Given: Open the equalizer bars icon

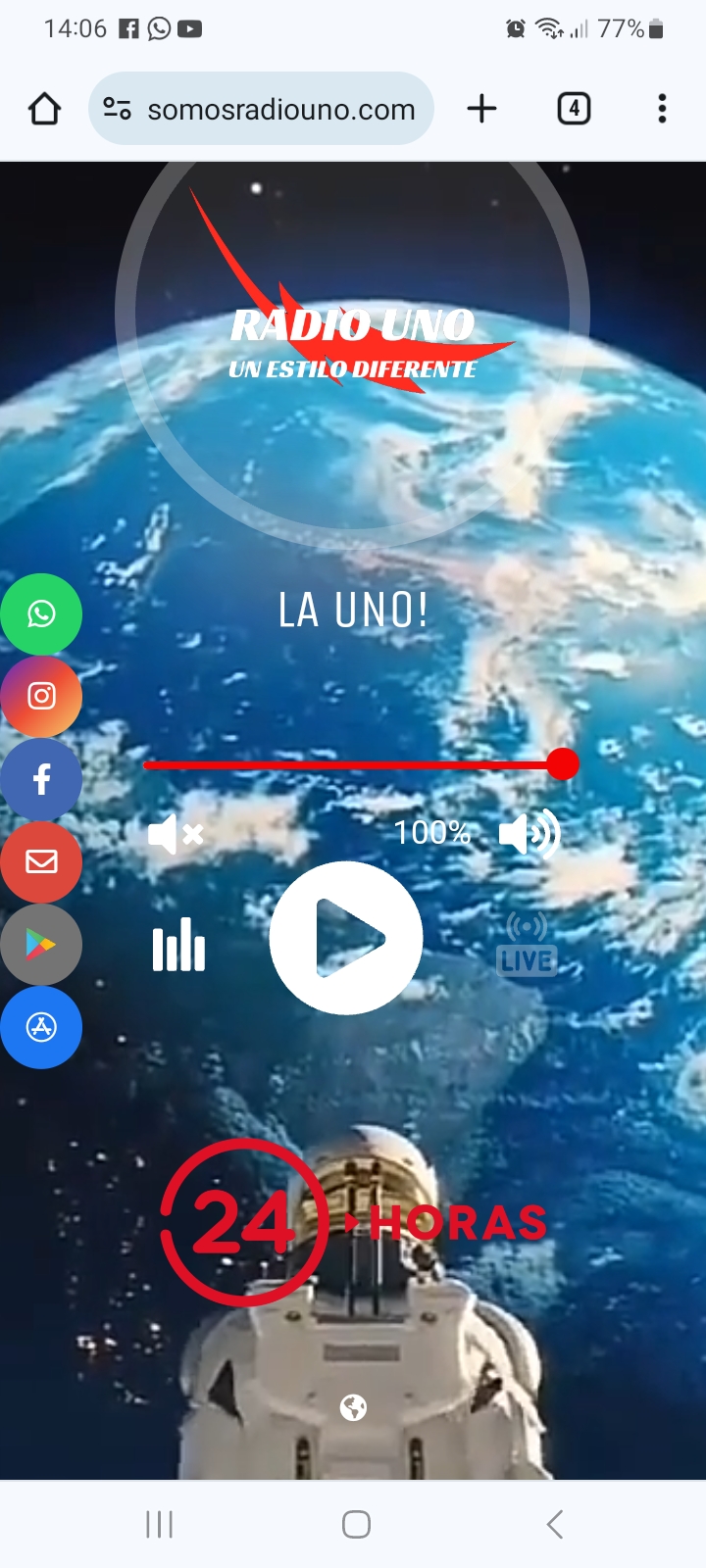Looking at the screenshot, I should tap(178, 946).
